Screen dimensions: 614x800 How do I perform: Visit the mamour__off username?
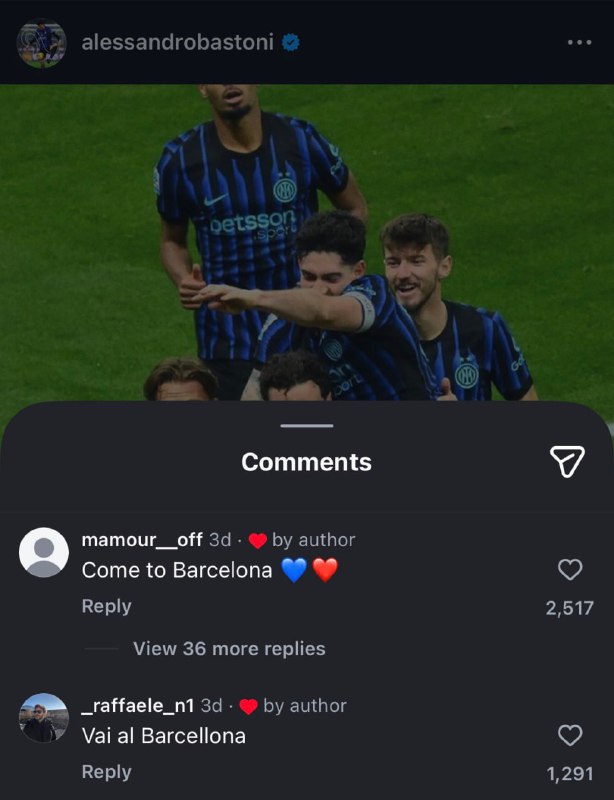tap(141, 540)
